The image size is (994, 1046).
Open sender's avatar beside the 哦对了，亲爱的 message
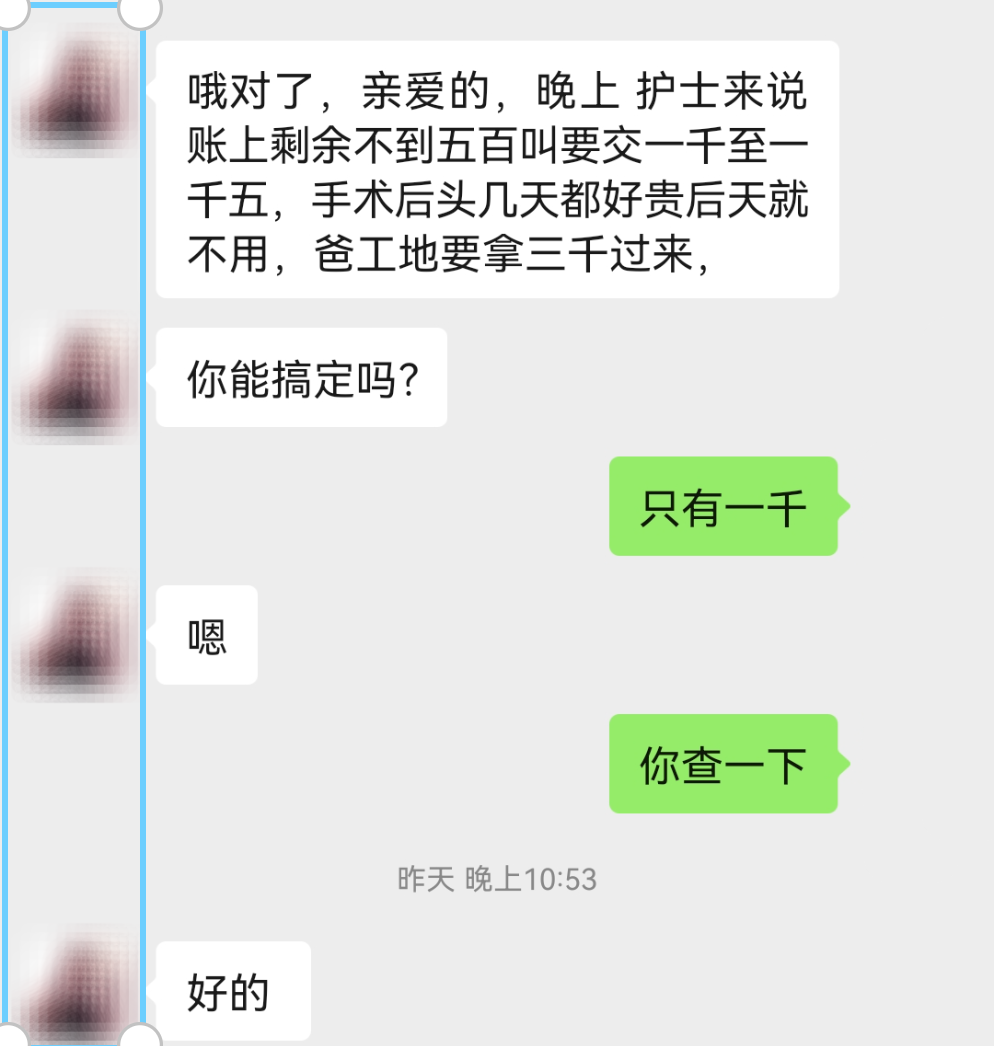[75, 92]
